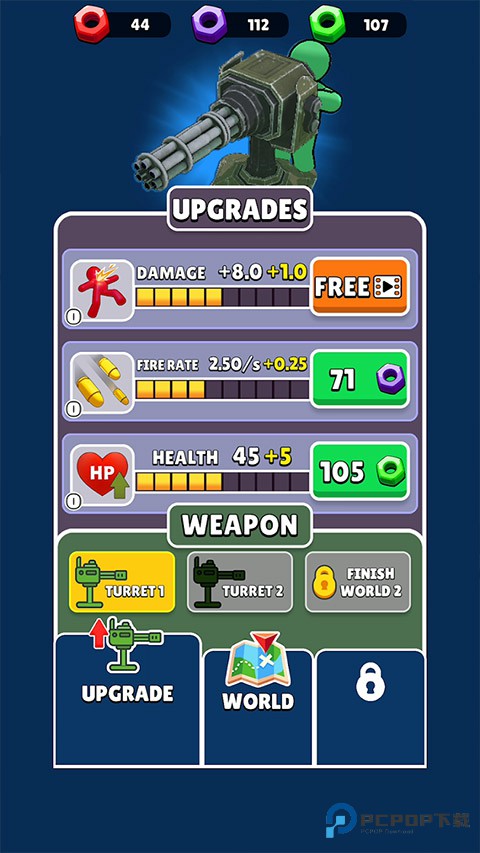Open the World map tab
The image size is (480, 853).
[x=258, y=706]
